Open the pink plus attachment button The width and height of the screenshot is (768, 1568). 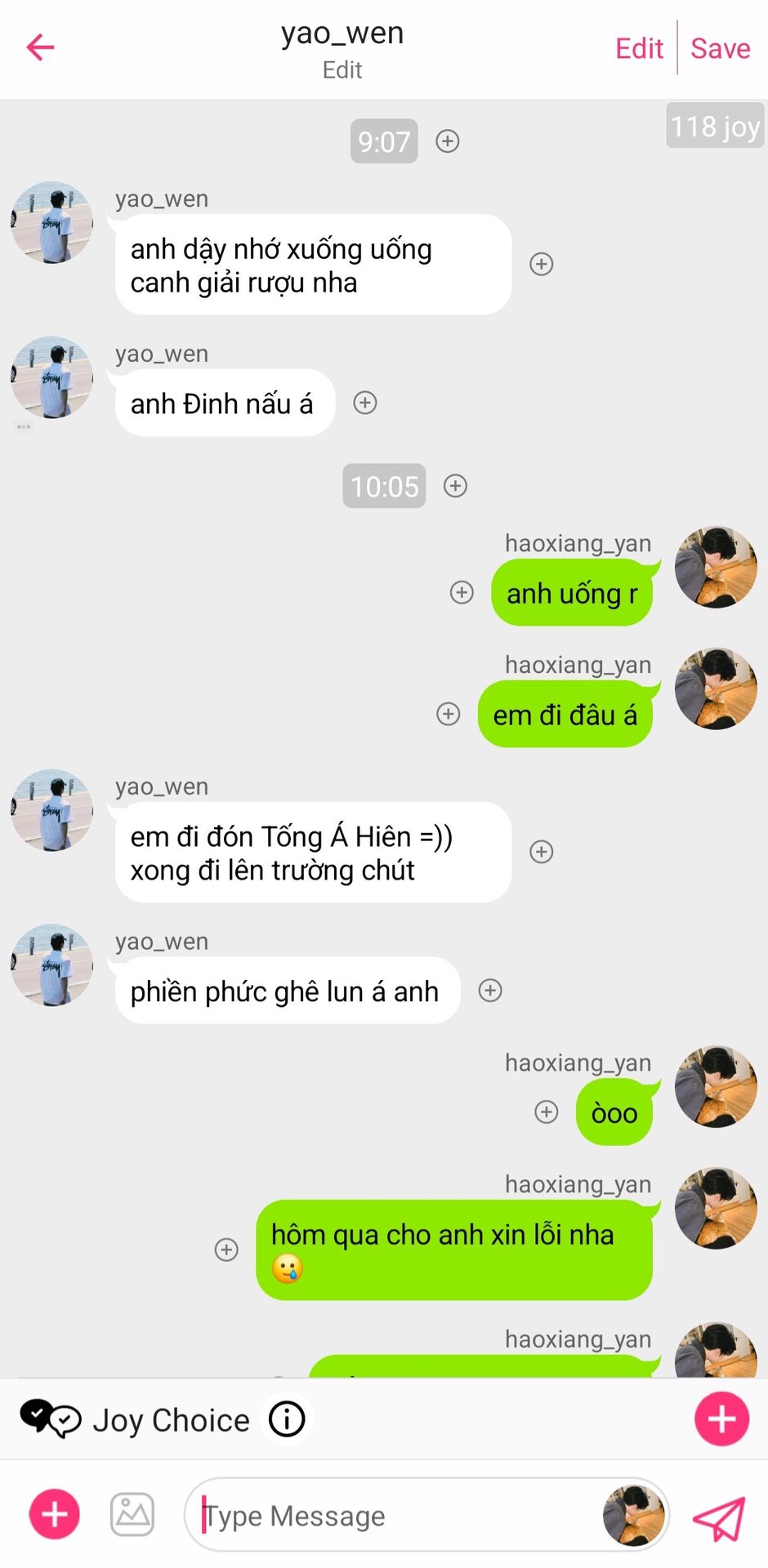pos(55,1514)
